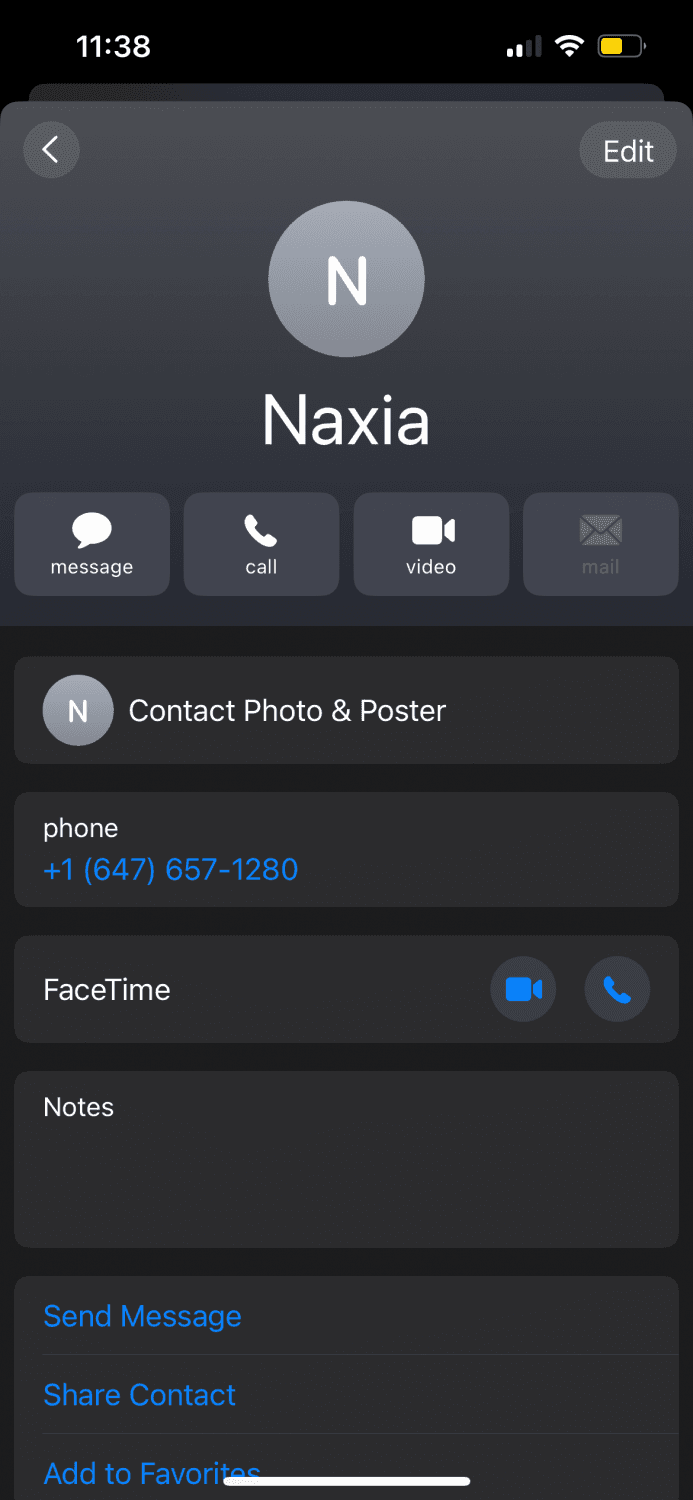
Task: Start a FaceTime audio call
Action: coord(617,989)
